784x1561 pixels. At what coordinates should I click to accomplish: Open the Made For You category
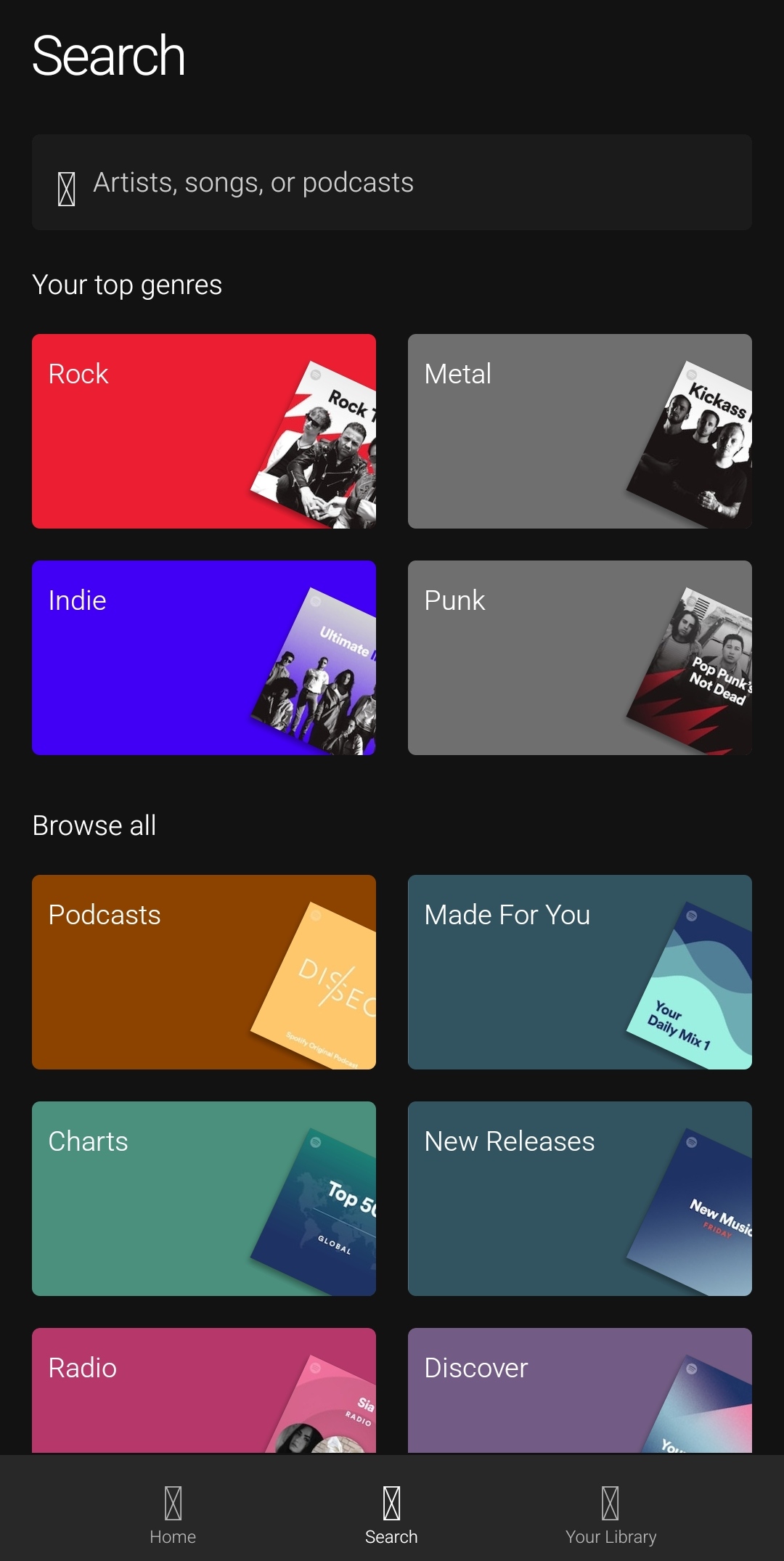pos(580,972)
